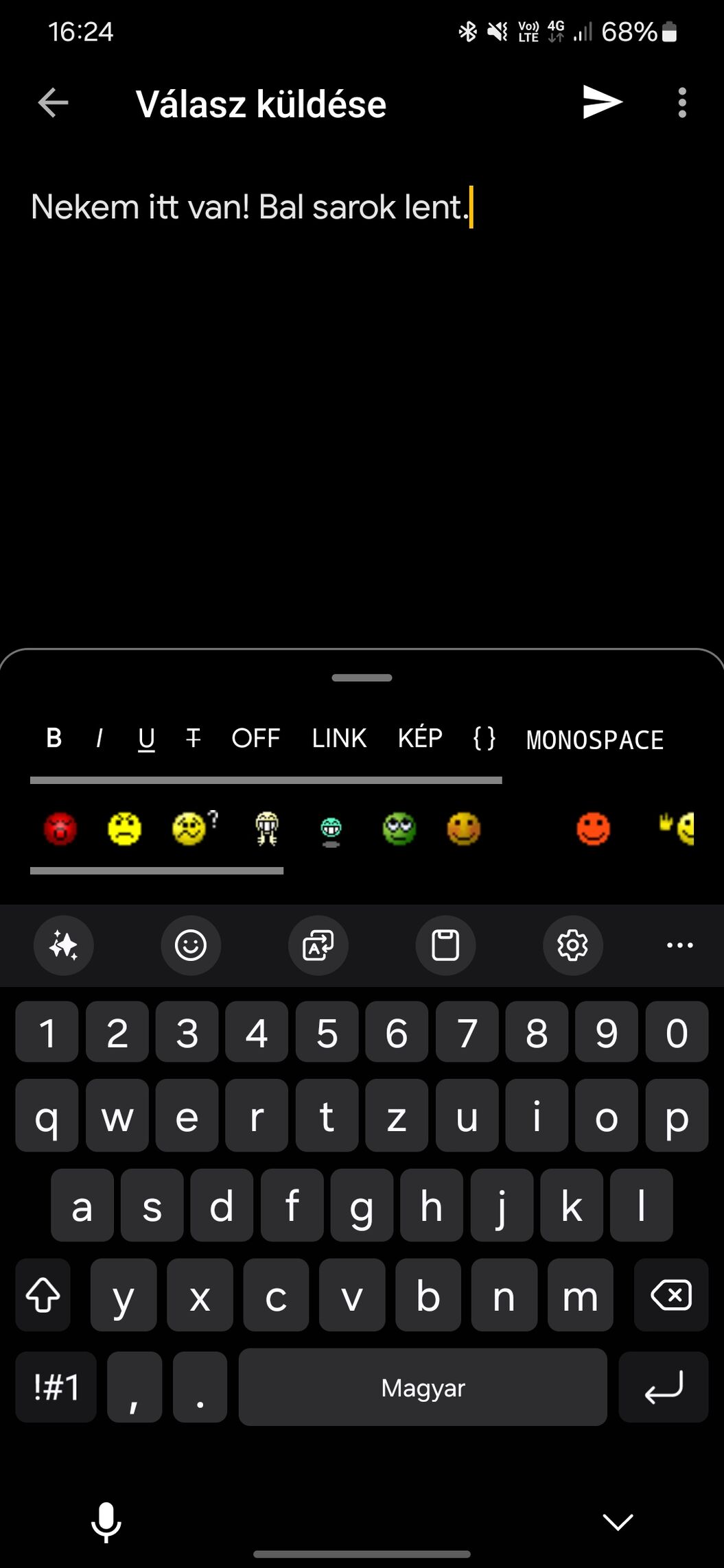Open the keyboard emoji panel
Viewport: 724px width, 1568px height.
[190, 945]
